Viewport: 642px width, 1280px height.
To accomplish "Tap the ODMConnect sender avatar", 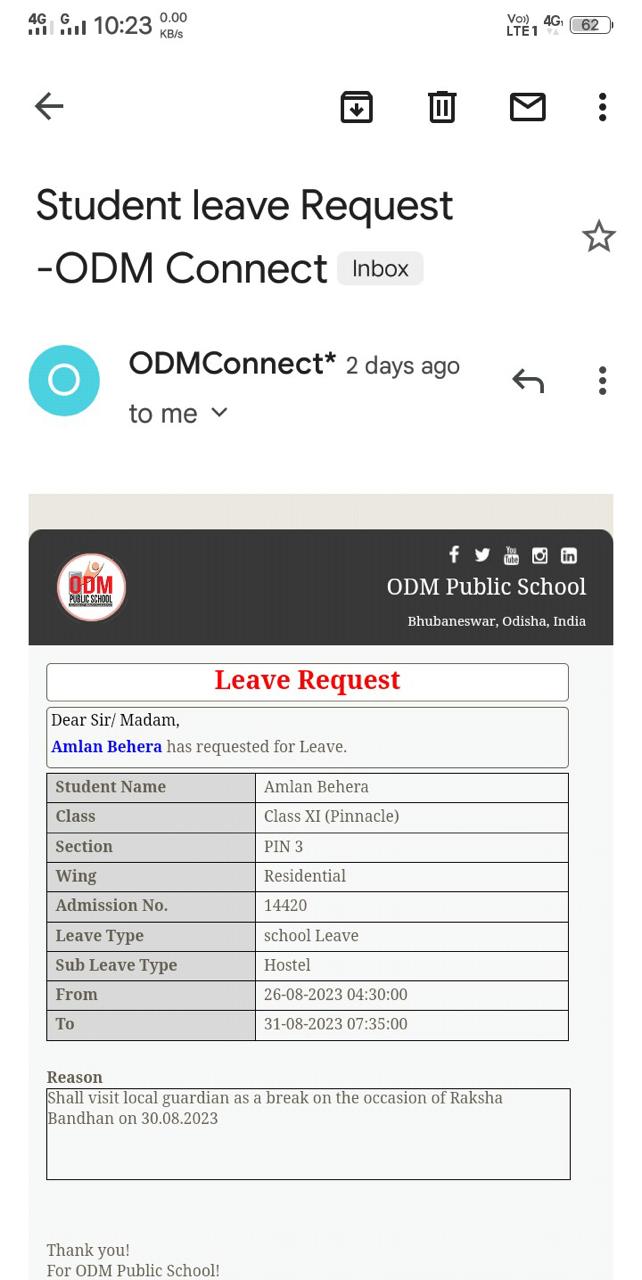I will [64, 380].
